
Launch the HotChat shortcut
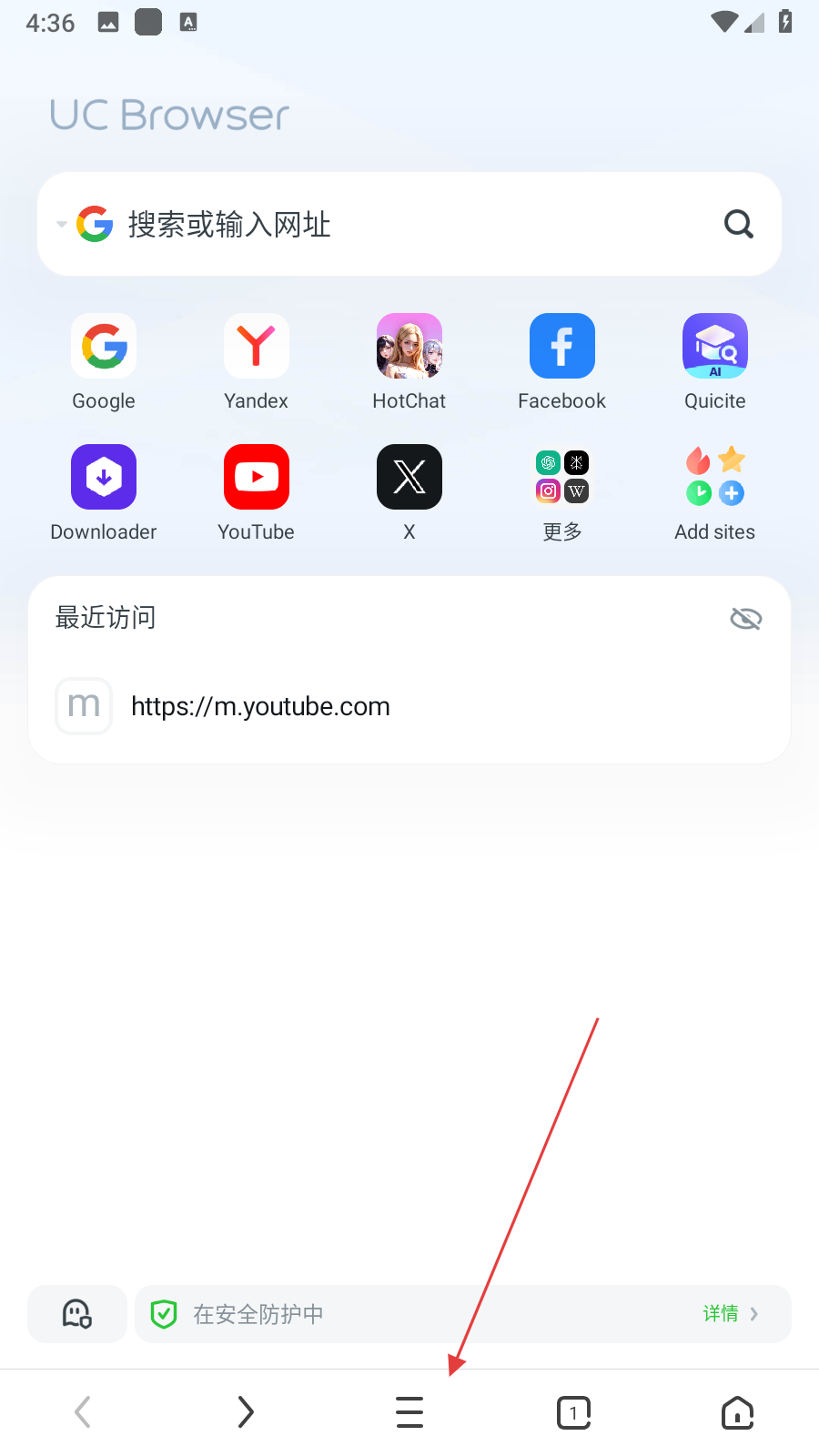point(409,347)
